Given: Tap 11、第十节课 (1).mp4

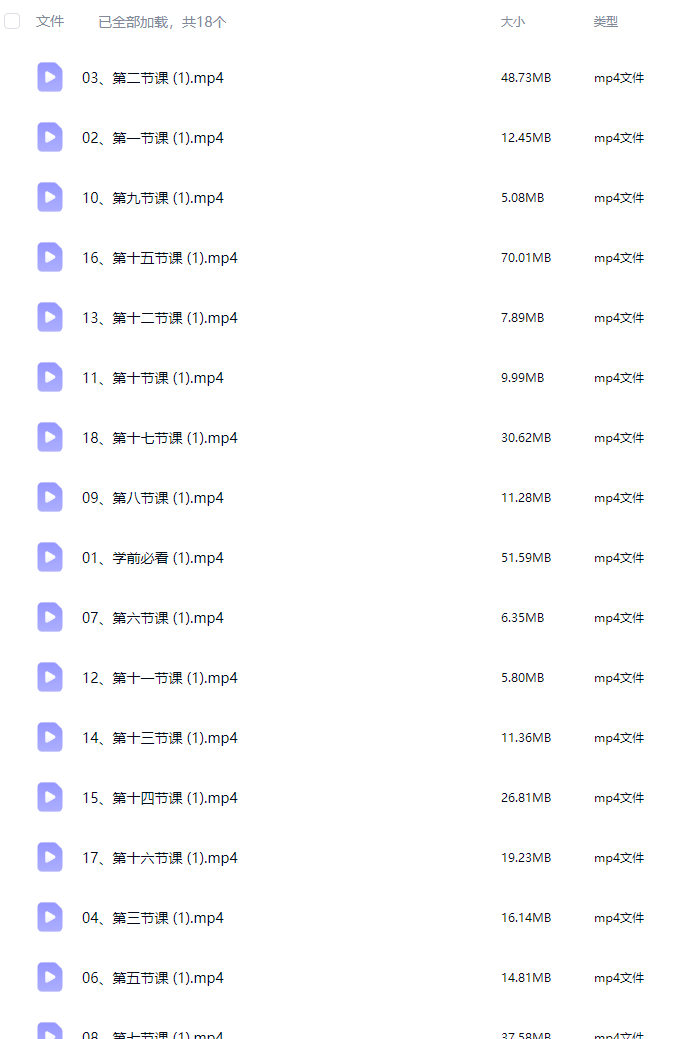Looking at the screenshot, I should (152, 378).
